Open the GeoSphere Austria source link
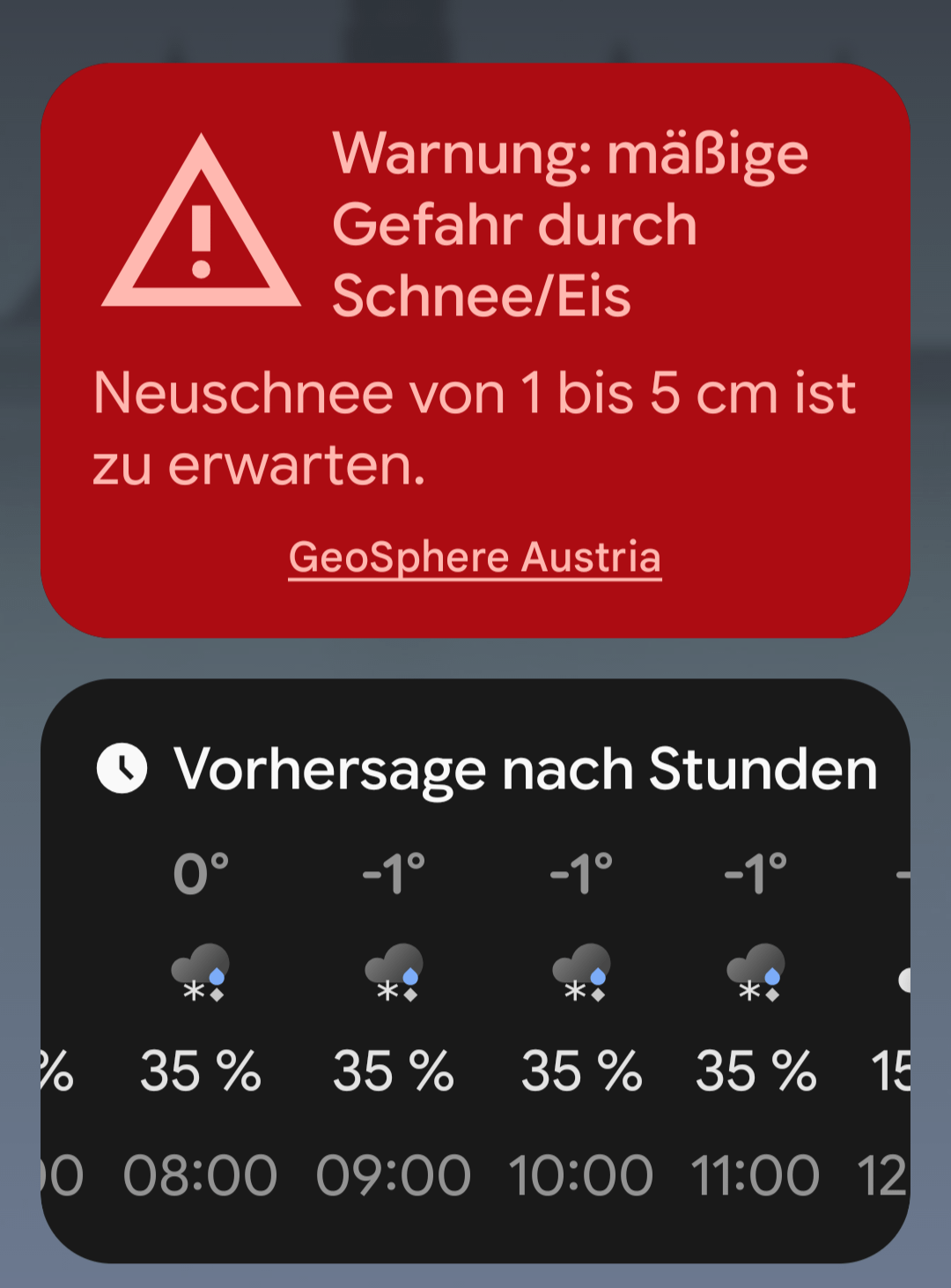This screenshot has height=1288, width=951. [475, 558]
